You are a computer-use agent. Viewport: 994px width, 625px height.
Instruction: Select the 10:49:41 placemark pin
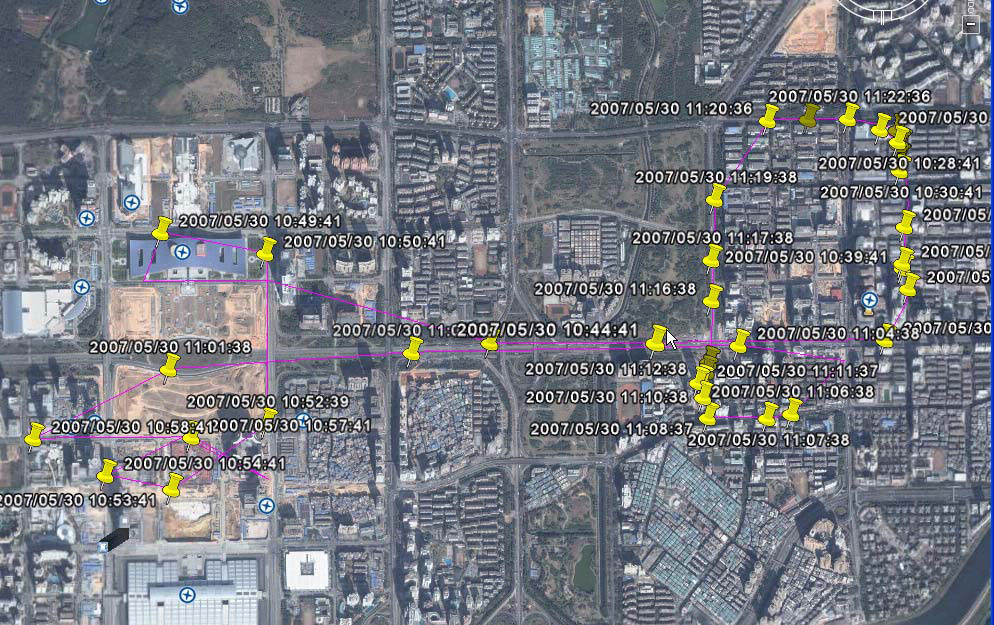click(162, 228)
